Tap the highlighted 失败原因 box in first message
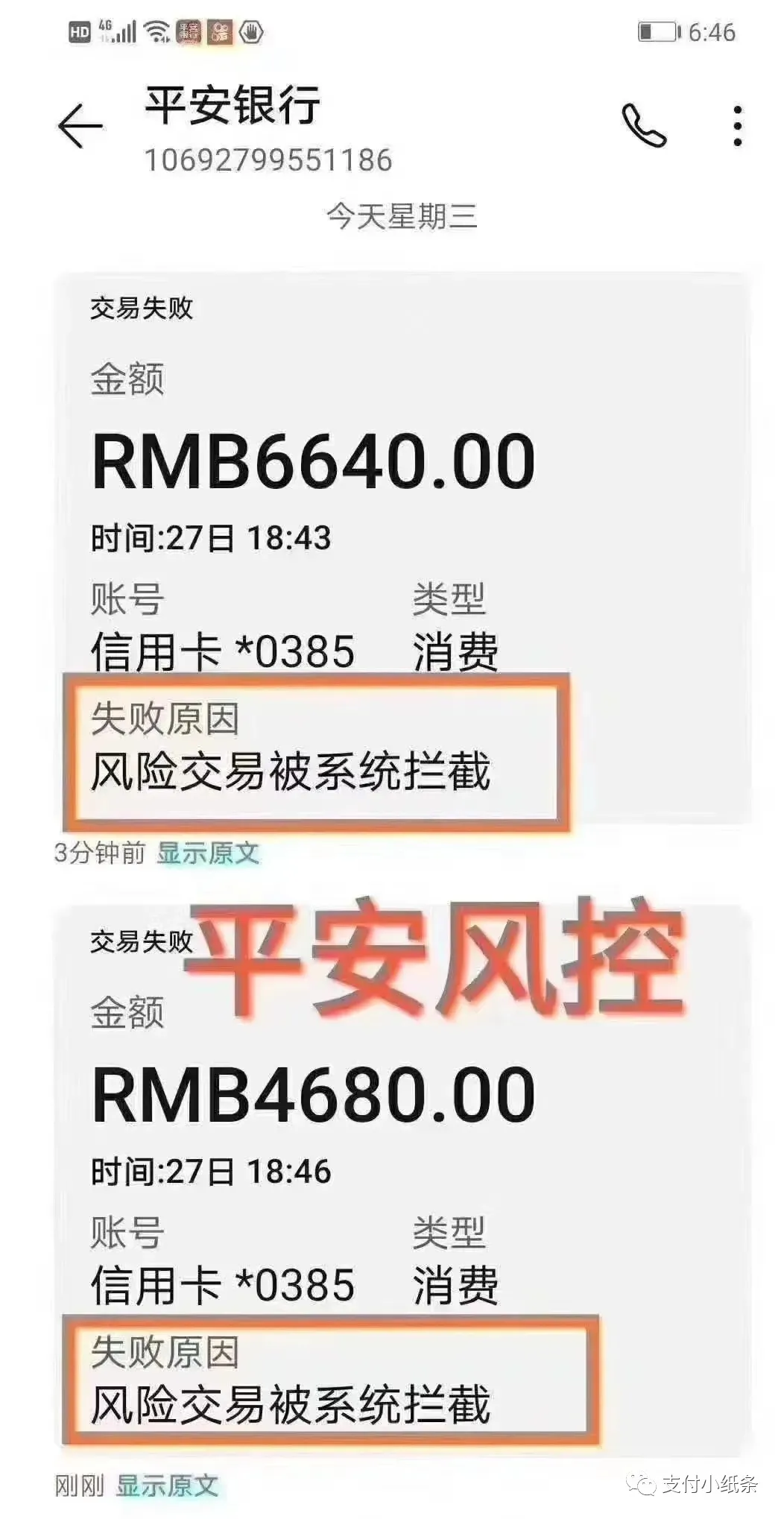 click(313, 753)
